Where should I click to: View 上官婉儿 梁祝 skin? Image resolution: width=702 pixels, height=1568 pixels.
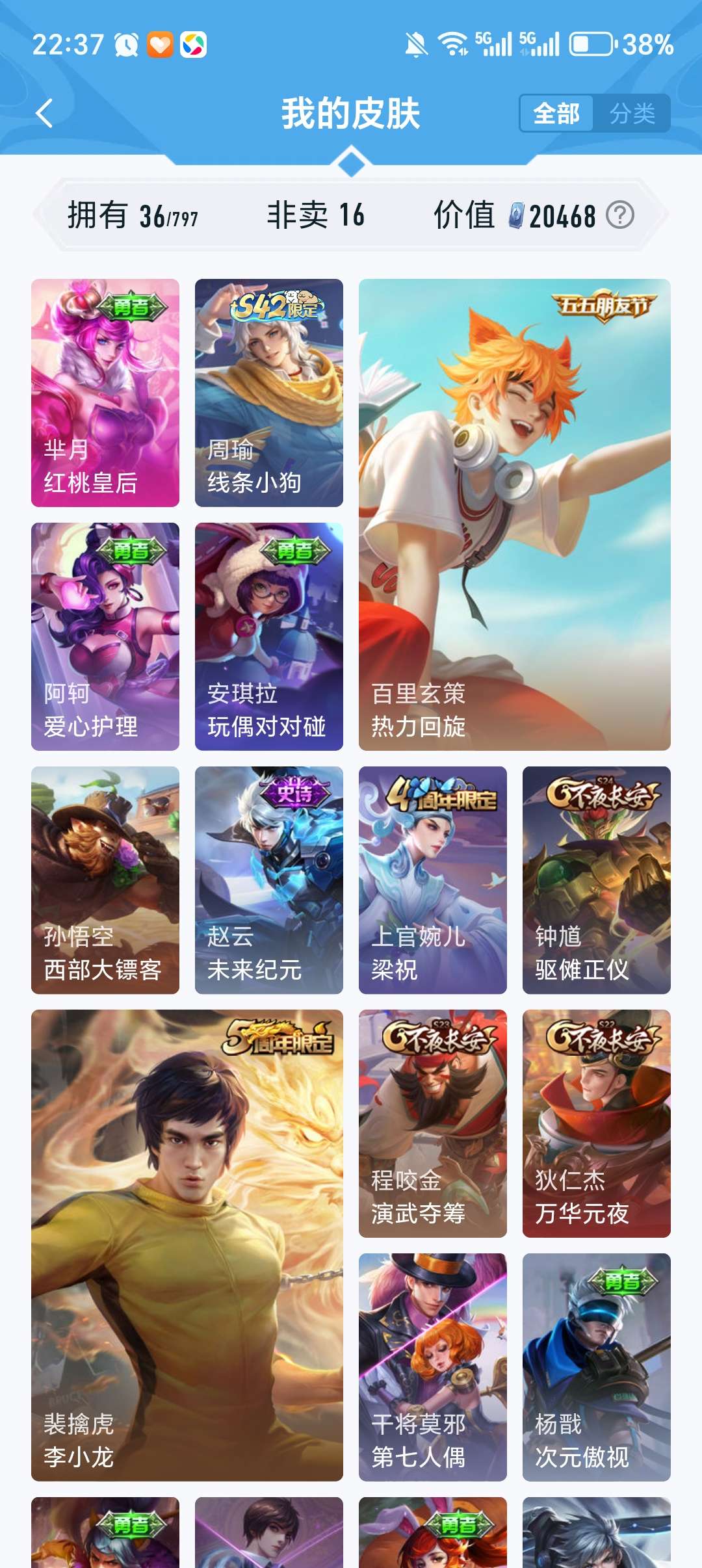[x=433, y=880]
